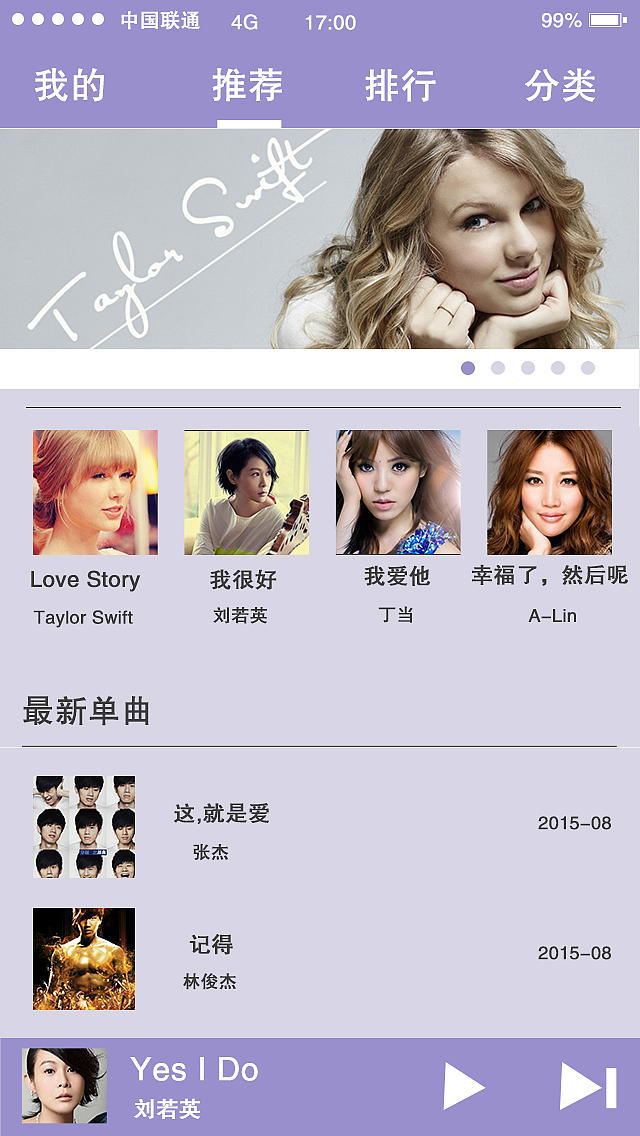The width and height of the screenshot is (640, 1136).
Task: Tap the banner page indicator dots
Action: (527, 368)
